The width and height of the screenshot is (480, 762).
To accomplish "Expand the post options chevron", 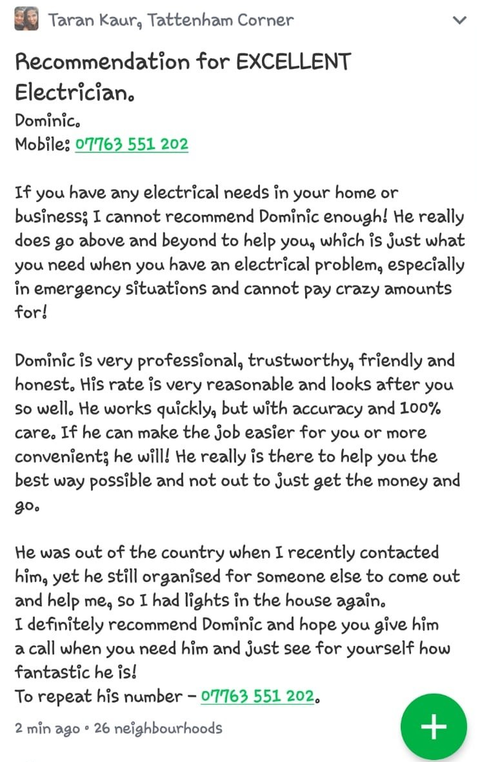I will click(459, 20).
